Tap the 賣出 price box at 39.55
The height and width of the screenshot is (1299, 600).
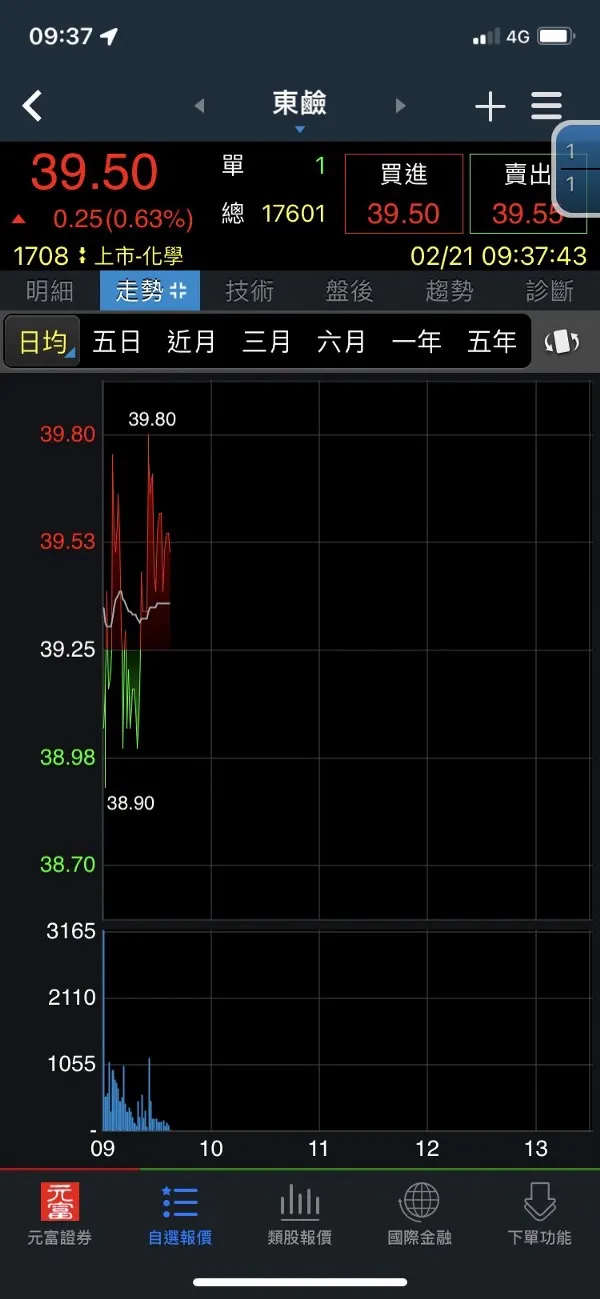pyautogui.click(x=527, y=194)
